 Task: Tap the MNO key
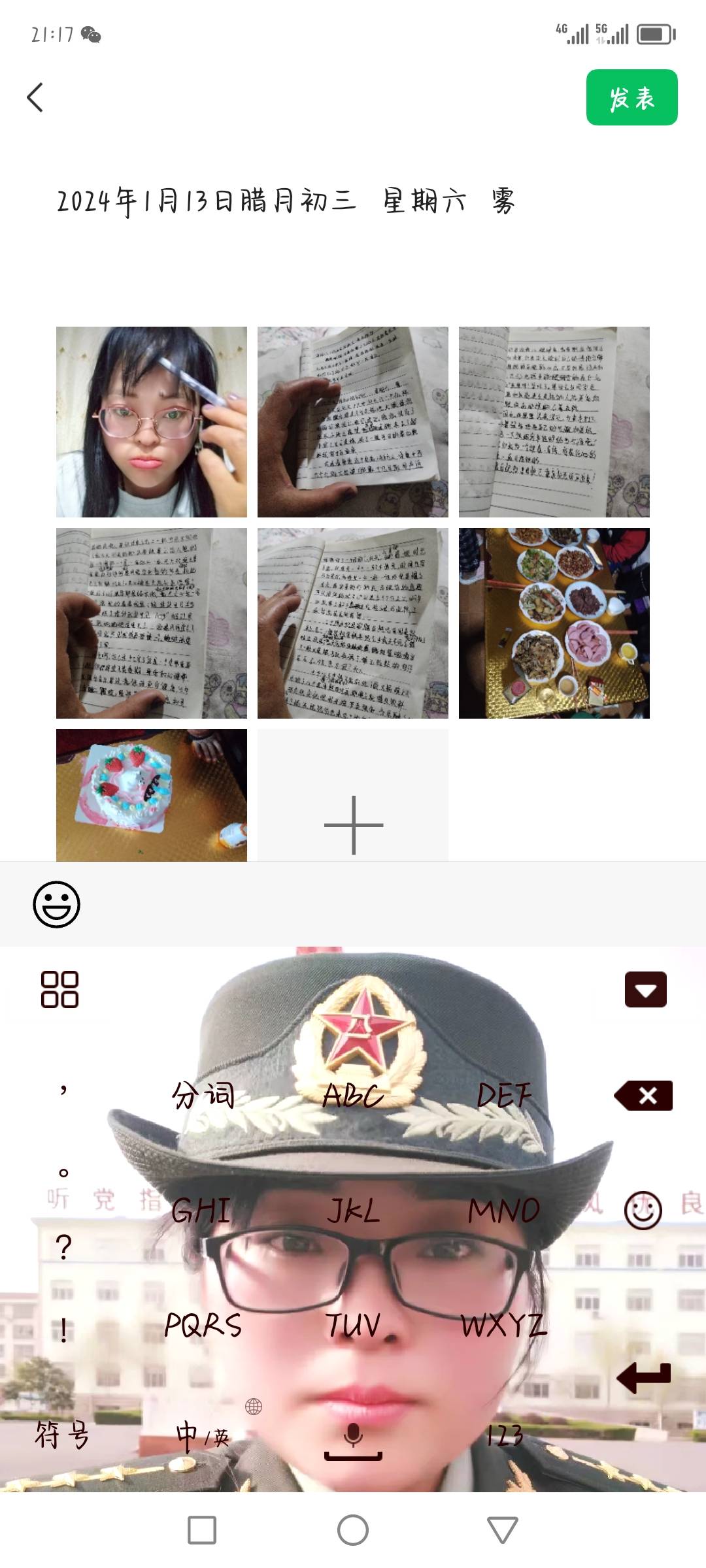pyautogui.click(x=503, y=1210)
